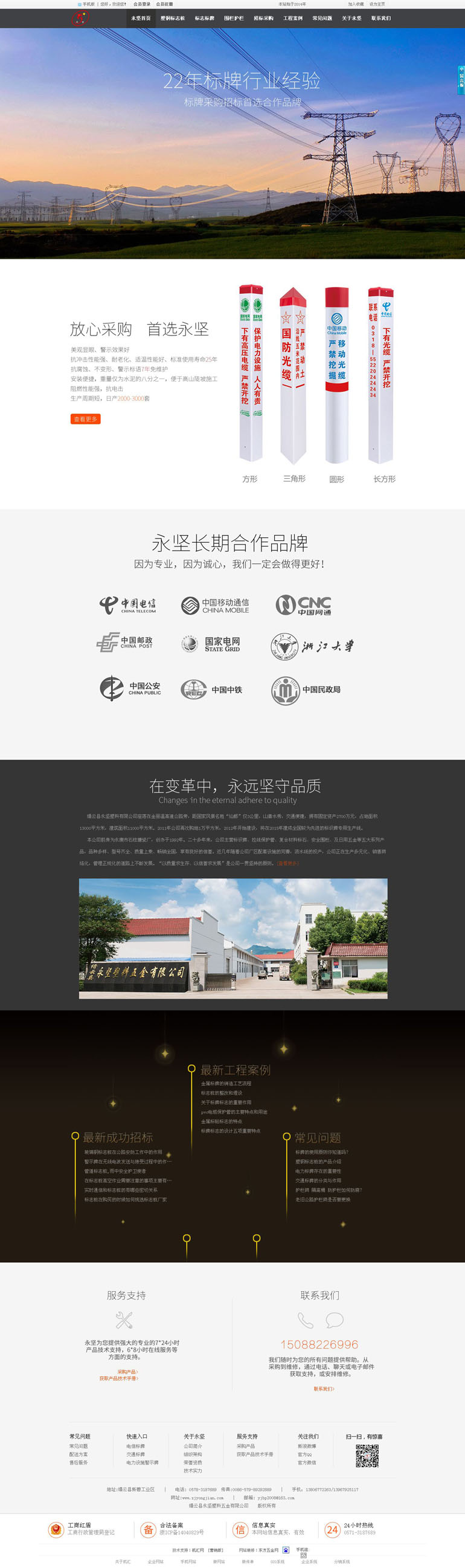This screenshot has width=465, height=1568.
Task: Open the FAQ 电力标牌存在的重要性
Action: 318,1170
